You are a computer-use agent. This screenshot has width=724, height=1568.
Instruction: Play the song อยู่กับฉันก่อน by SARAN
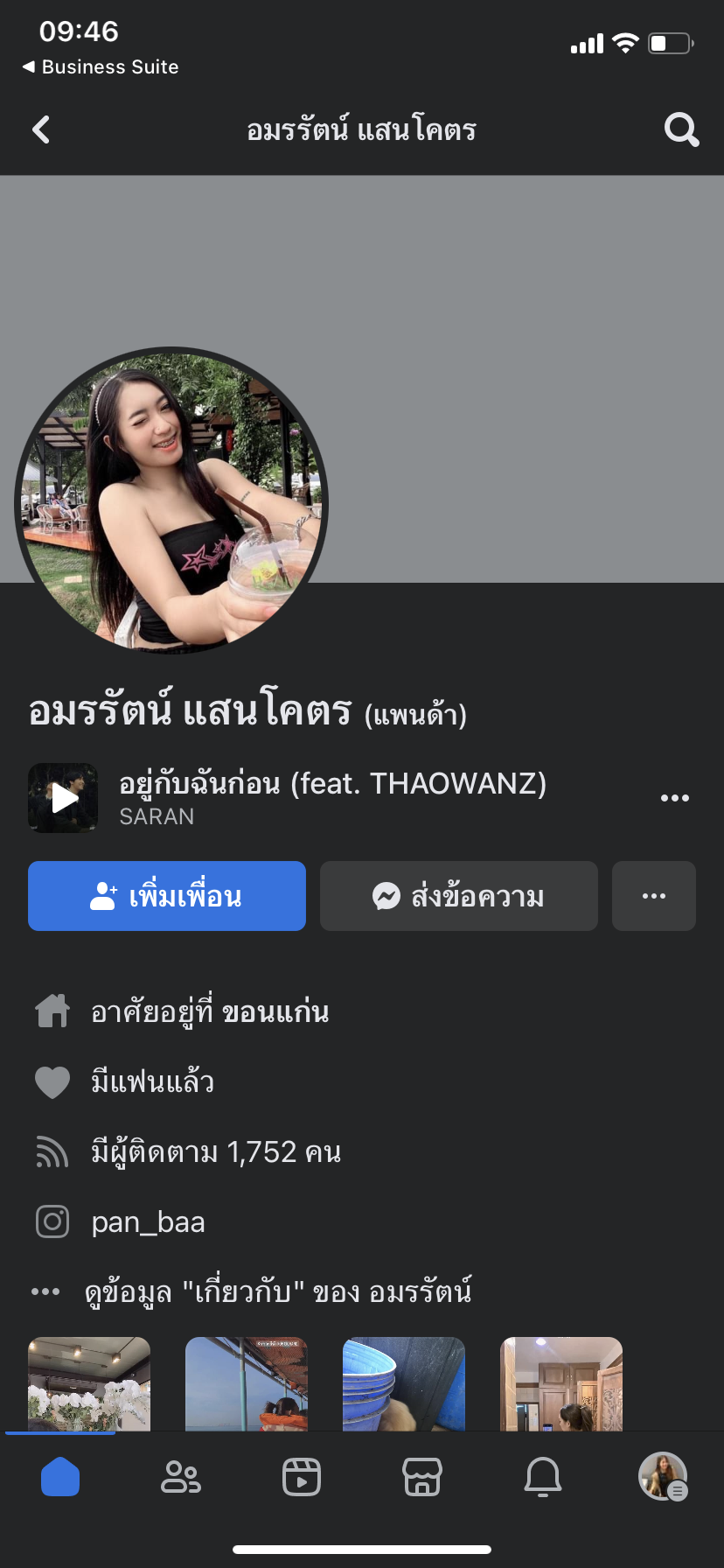[63, 798]
